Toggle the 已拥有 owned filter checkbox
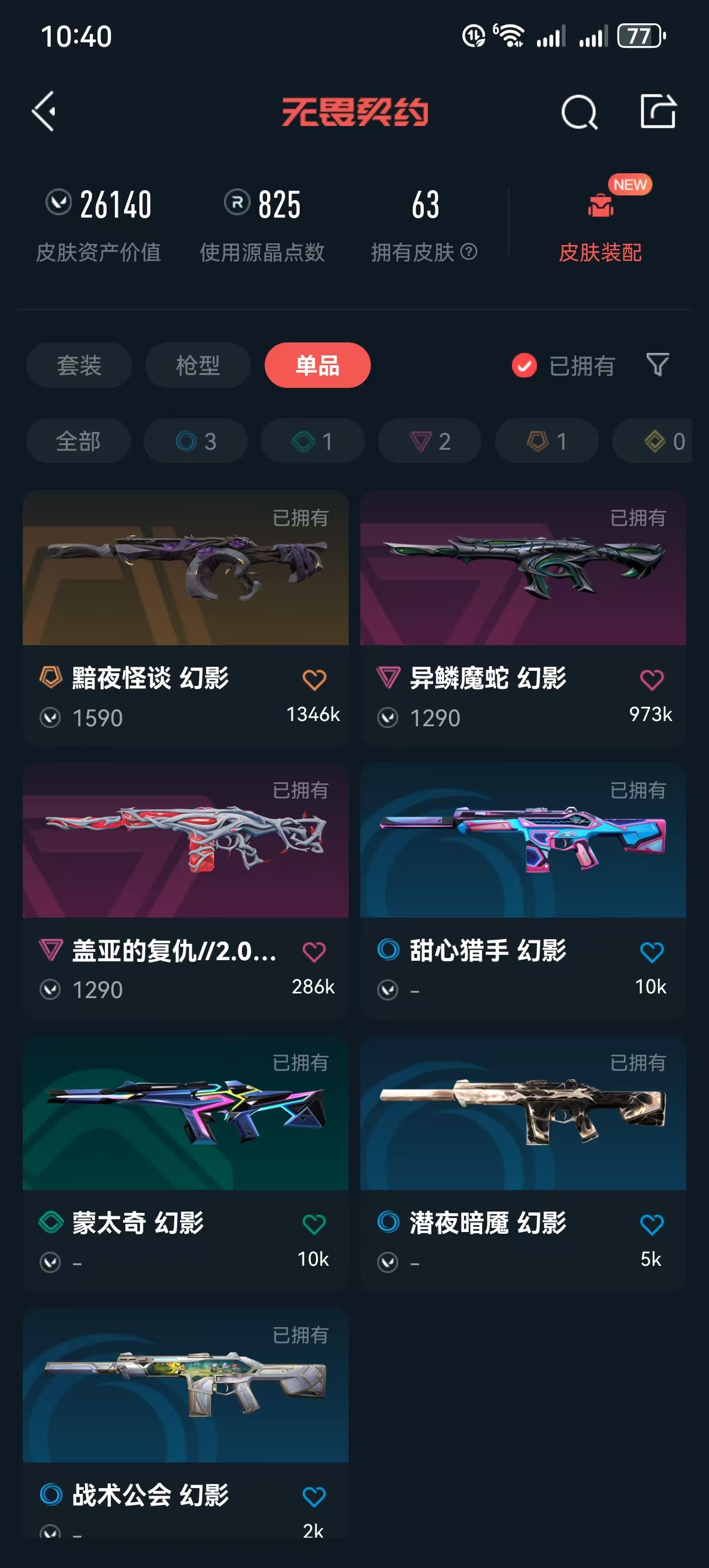 click(x=524, y=366)
